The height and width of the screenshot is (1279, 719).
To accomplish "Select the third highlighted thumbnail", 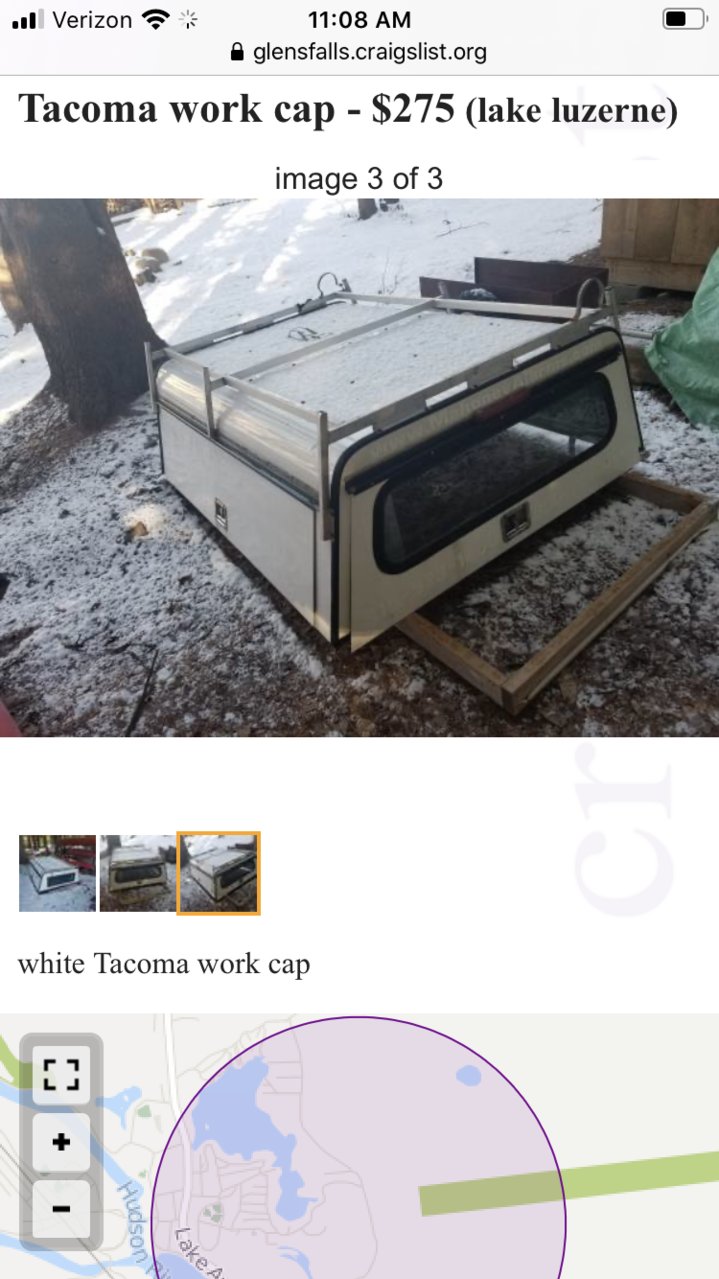I will [x=219, y=873].
